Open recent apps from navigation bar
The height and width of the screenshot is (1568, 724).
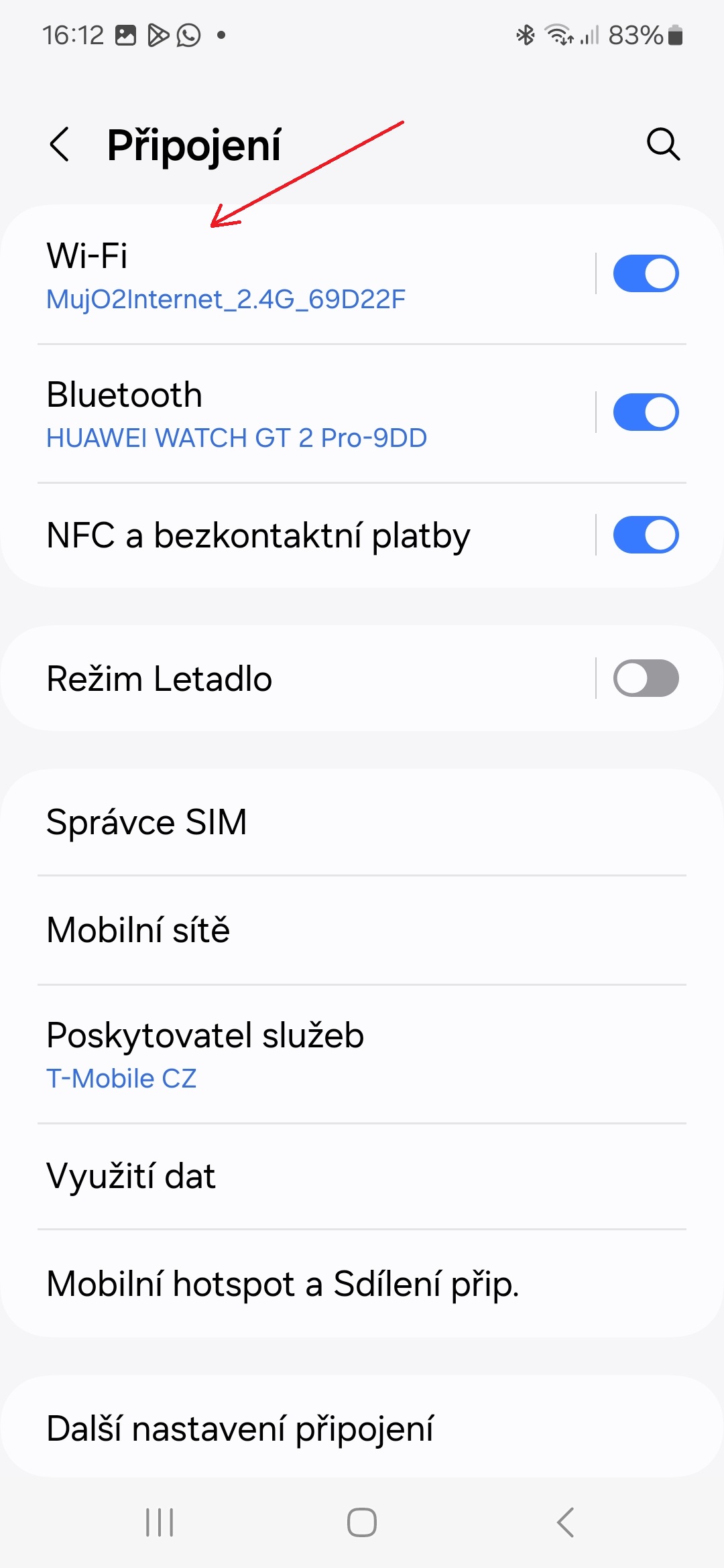click(160, 1522)
